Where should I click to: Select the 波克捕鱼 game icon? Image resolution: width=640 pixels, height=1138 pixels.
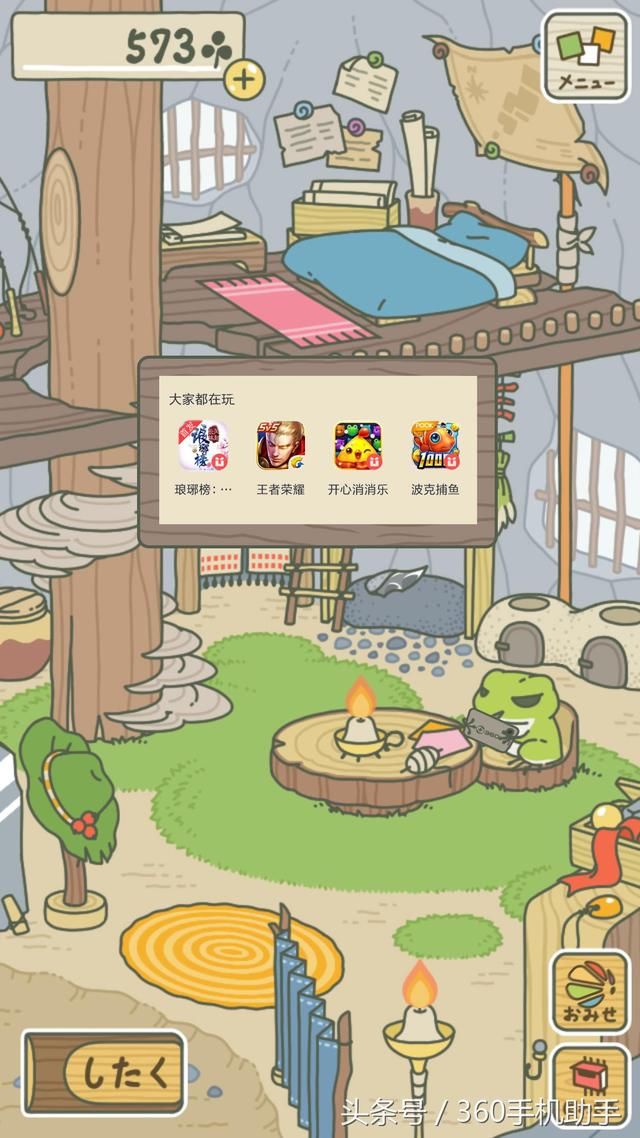coord(435,447)
